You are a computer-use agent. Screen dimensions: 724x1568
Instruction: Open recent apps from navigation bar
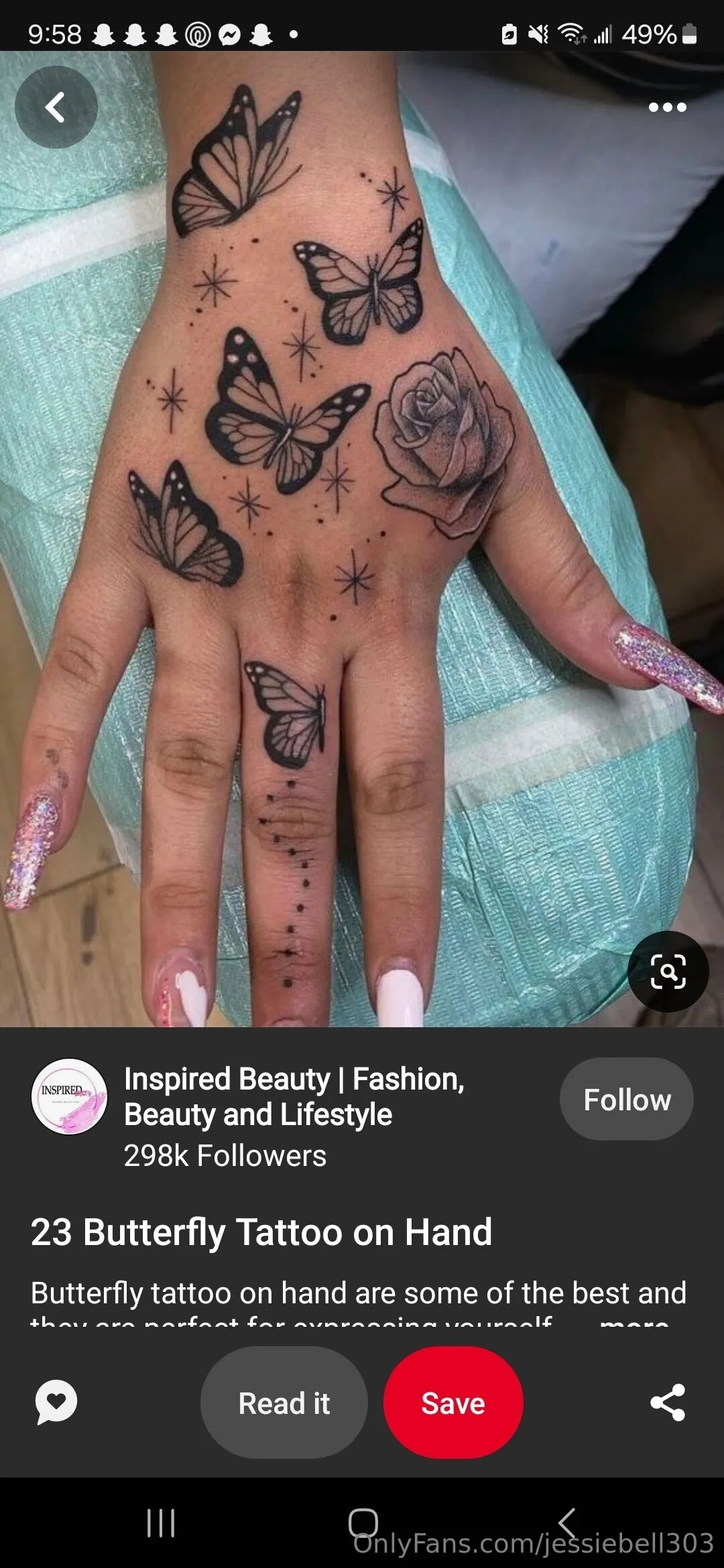tap(161, 1522)
